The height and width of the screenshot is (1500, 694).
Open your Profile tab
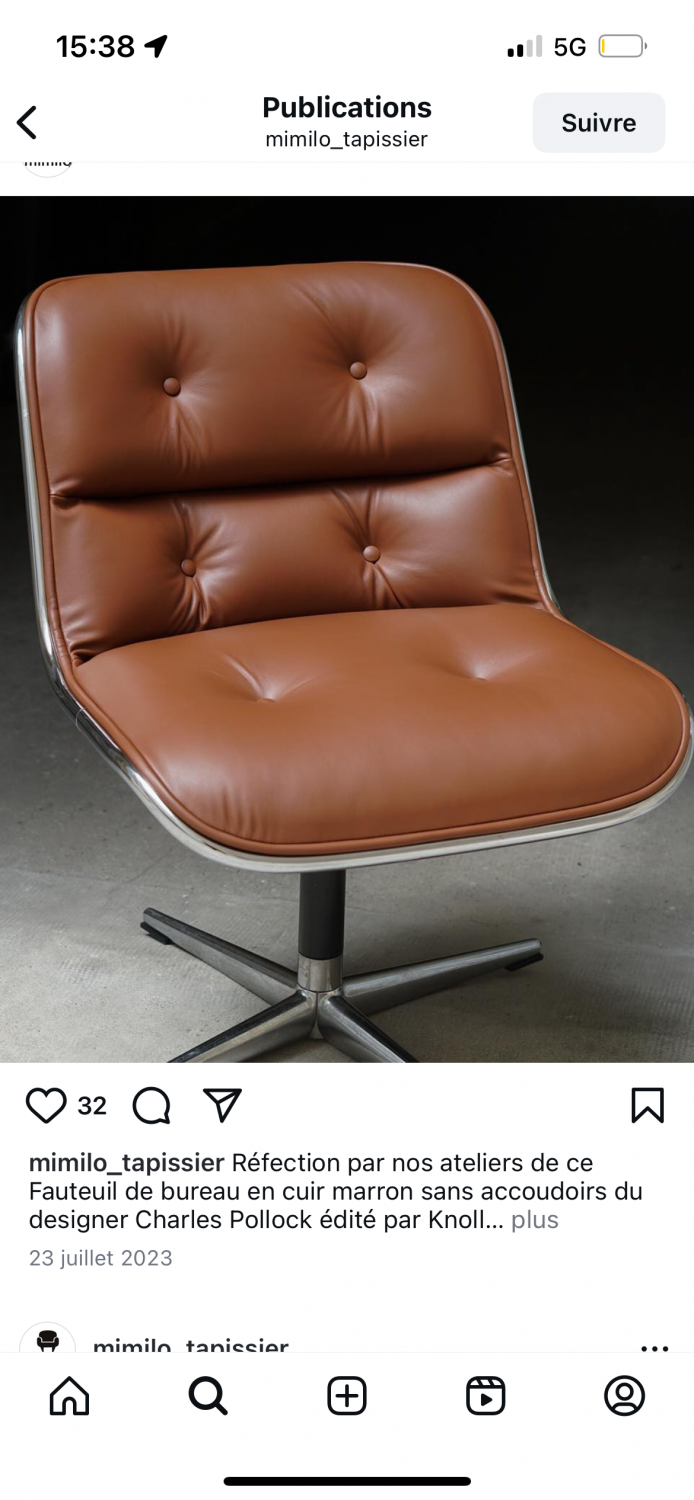(625, 1396)
